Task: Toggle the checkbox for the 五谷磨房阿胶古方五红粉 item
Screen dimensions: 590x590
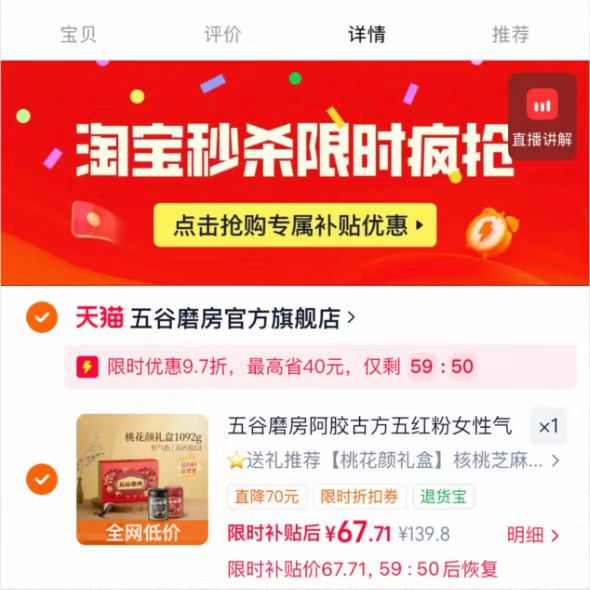Action: pos(42,479)
